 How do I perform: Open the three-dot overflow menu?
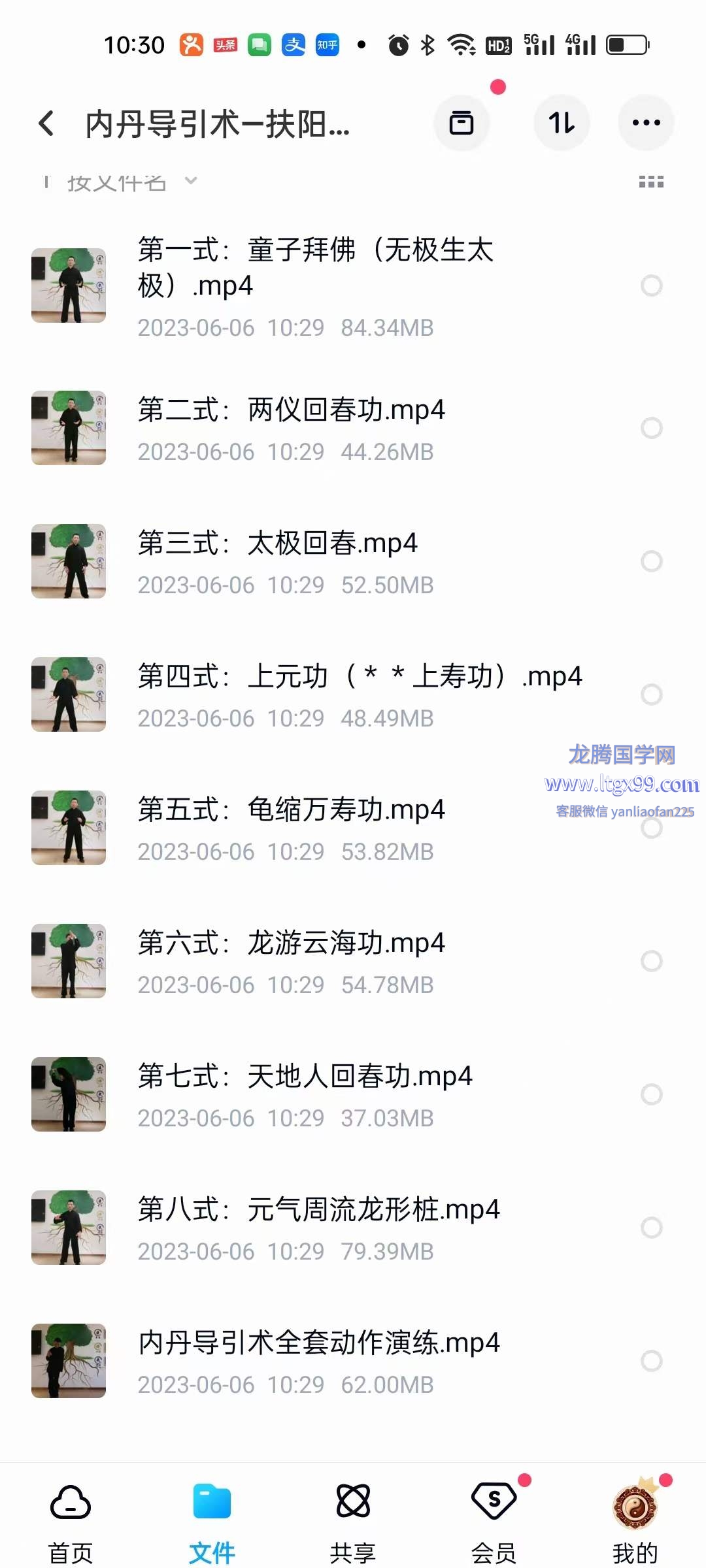646,123
